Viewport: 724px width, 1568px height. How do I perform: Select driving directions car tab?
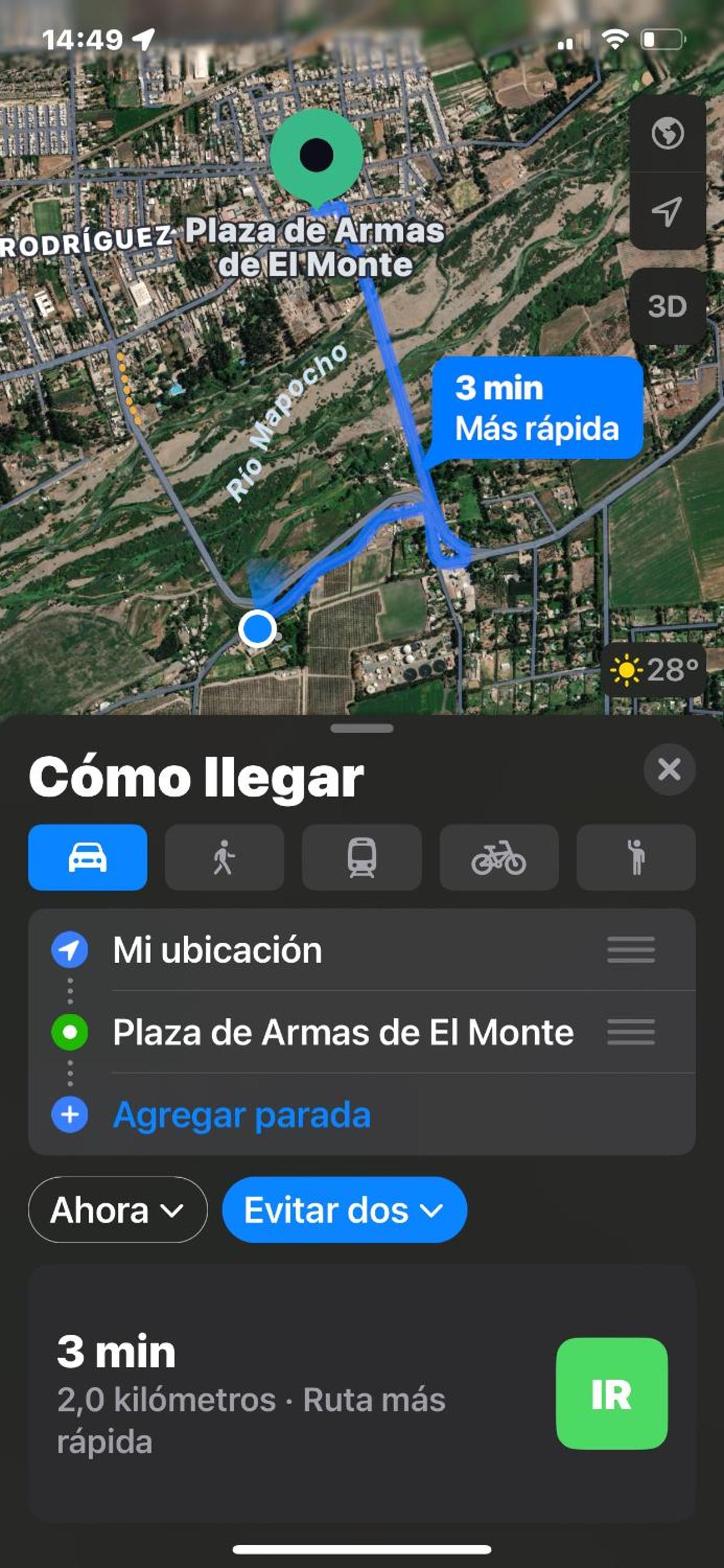[x=87, y=857]
